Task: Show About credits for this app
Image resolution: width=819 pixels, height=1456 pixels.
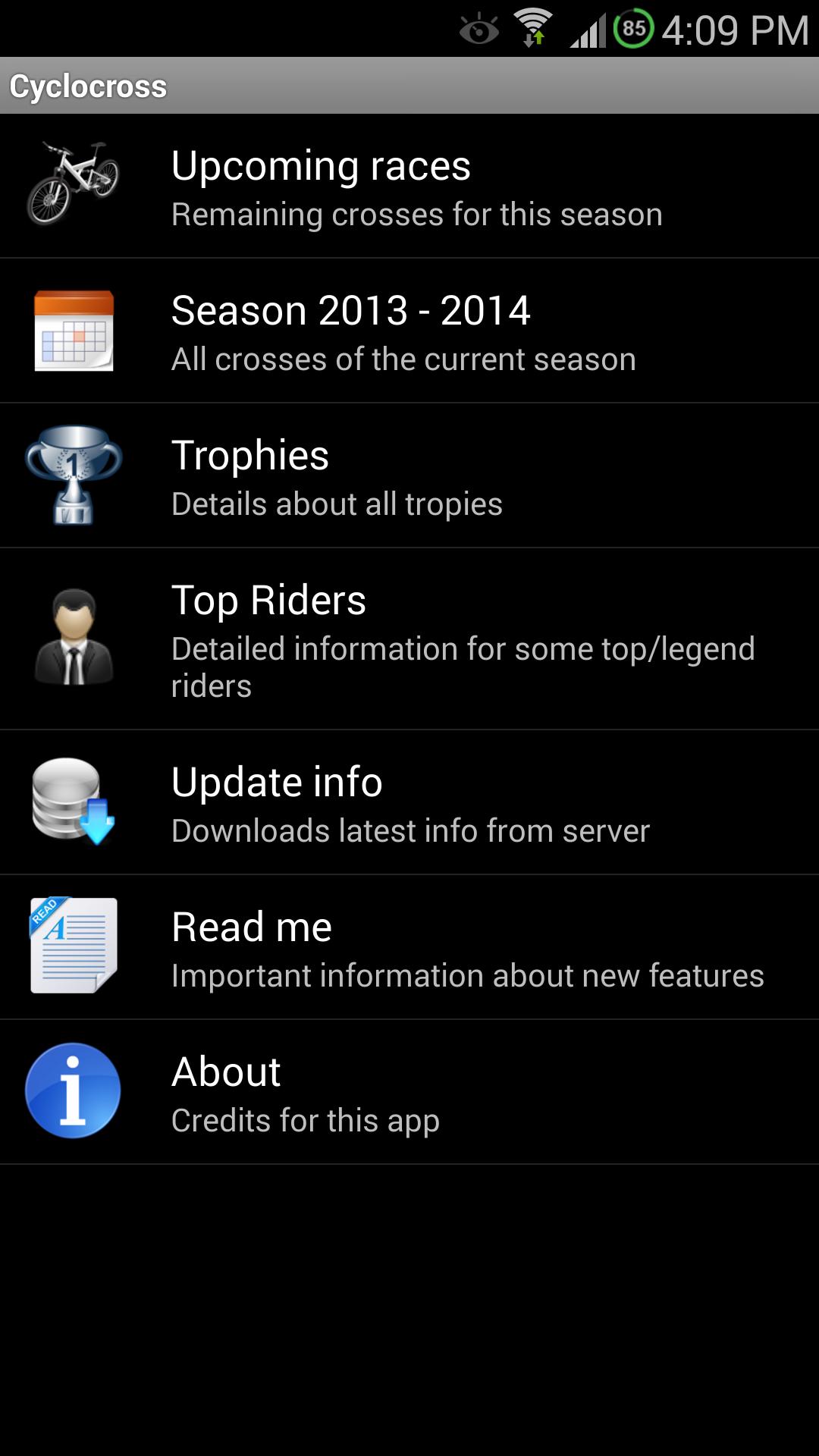Action: coord(409,1093)
